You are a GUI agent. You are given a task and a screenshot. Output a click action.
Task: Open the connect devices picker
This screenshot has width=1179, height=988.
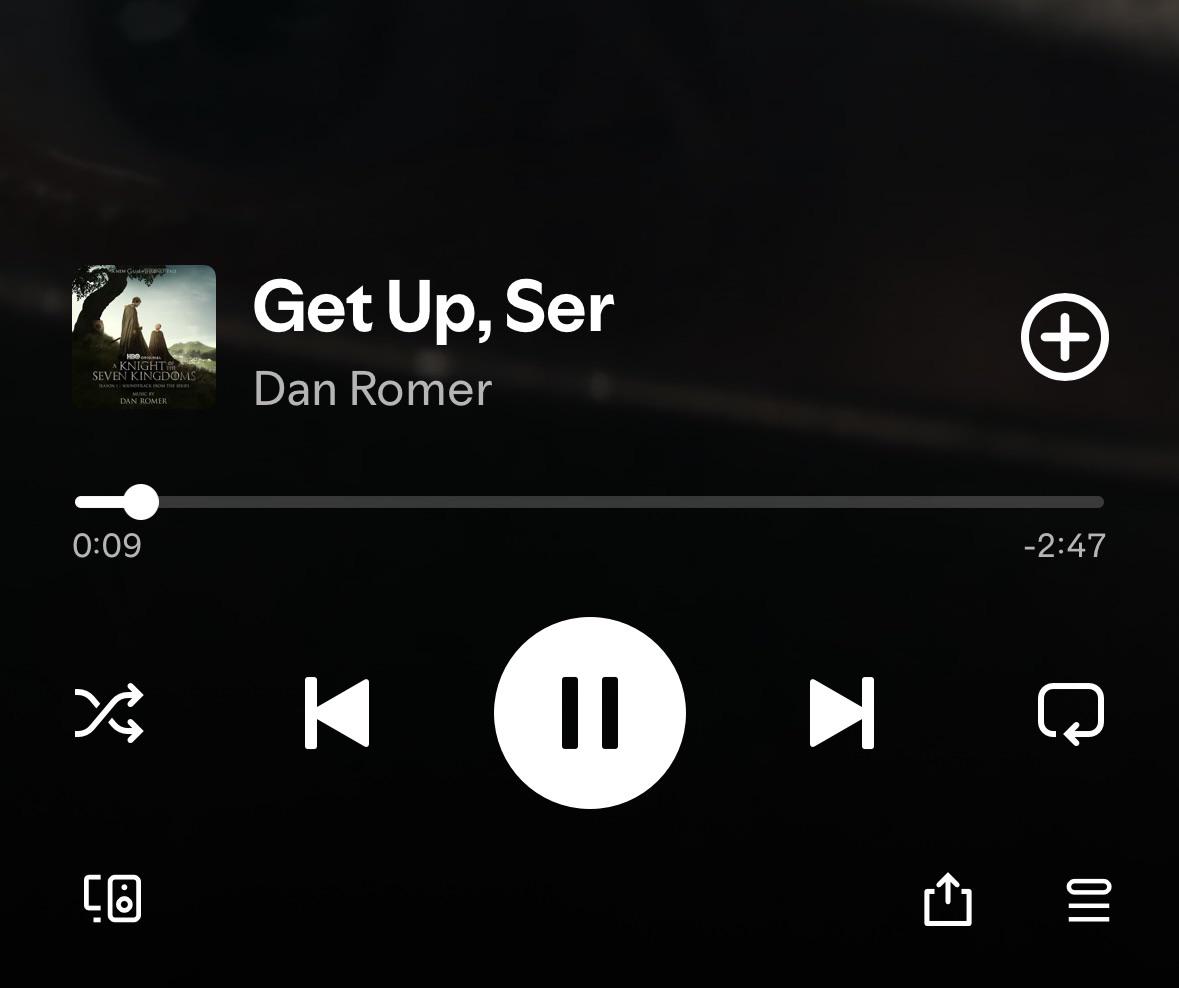(x=112, y=898)
